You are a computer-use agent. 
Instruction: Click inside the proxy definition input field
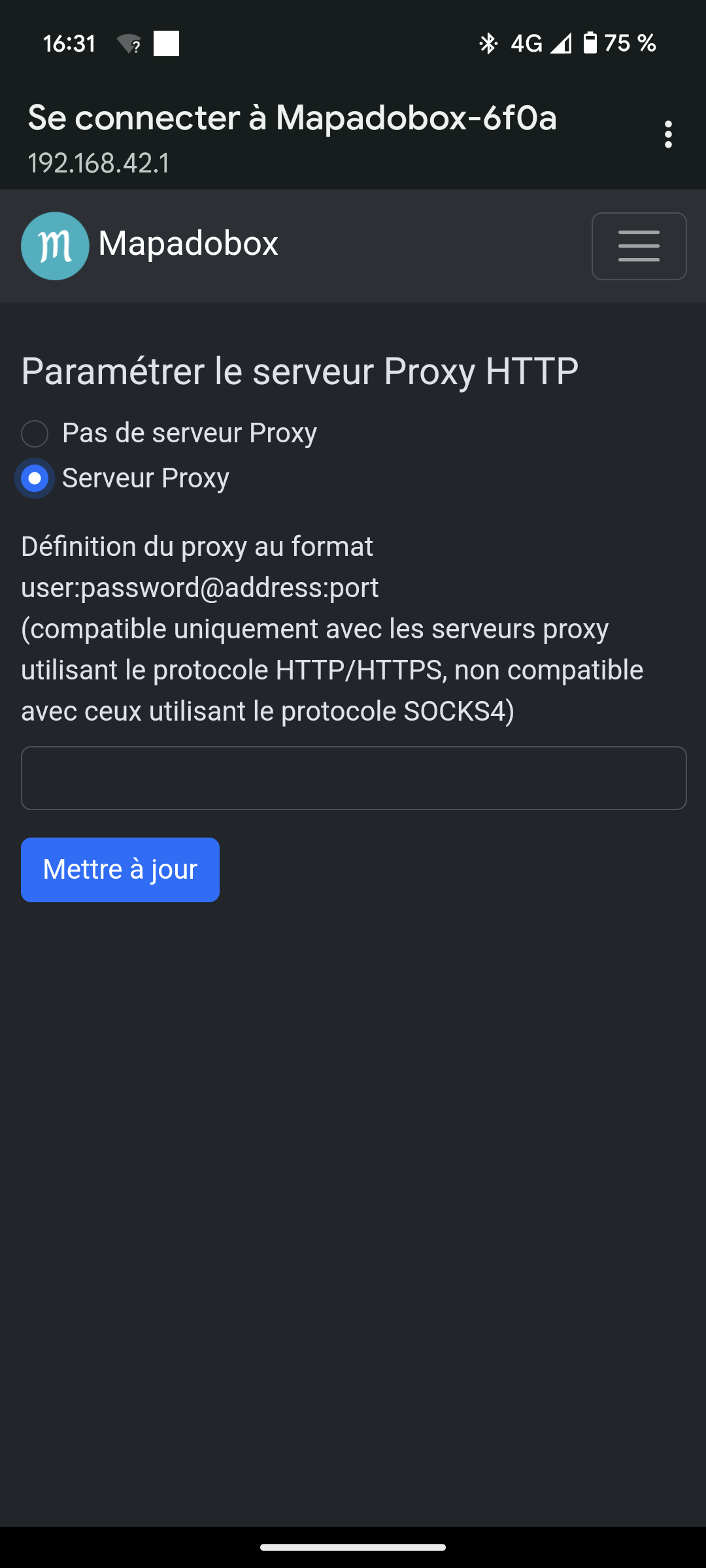pyautogui.click(x=353, y=777)
